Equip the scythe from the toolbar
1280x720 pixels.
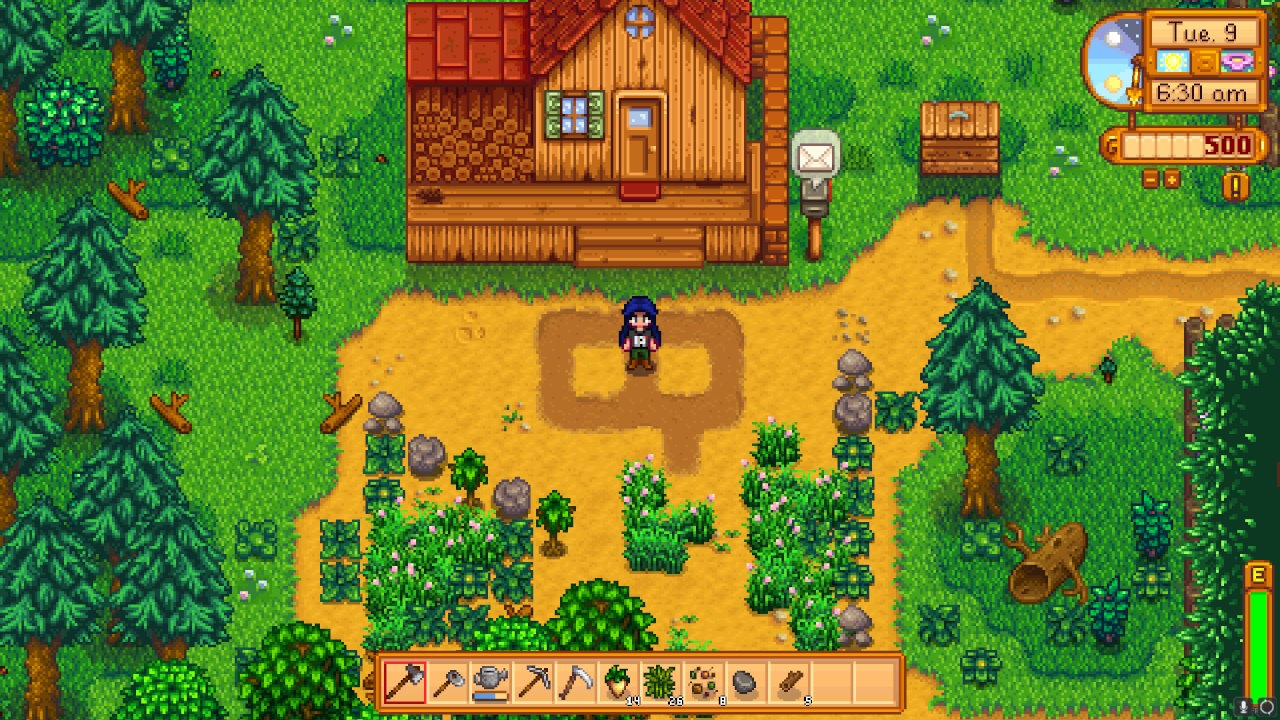click(x=576, y=682)
